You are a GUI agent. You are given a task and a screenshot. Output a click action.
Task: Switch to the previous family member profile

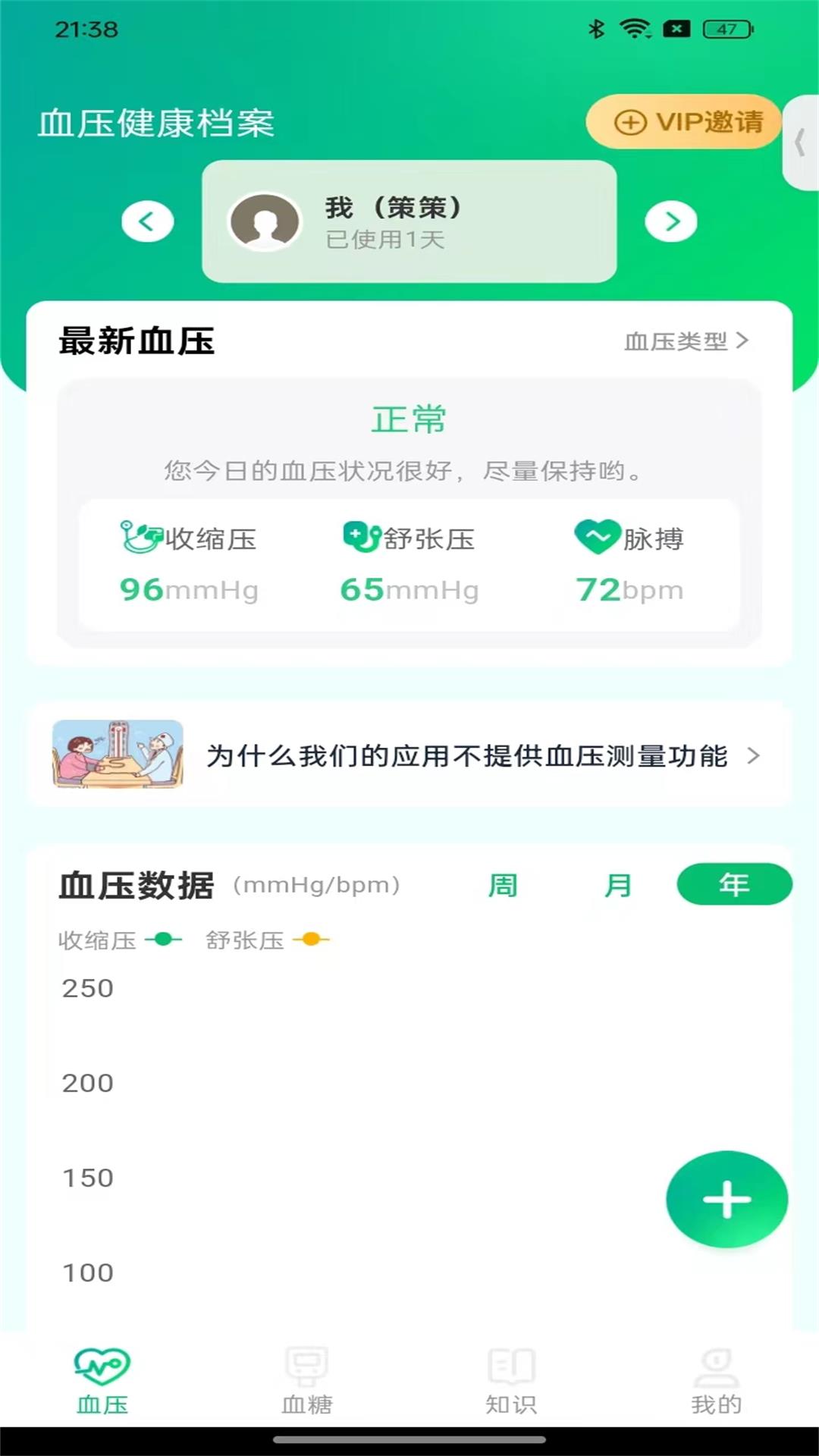coord(147,221)
